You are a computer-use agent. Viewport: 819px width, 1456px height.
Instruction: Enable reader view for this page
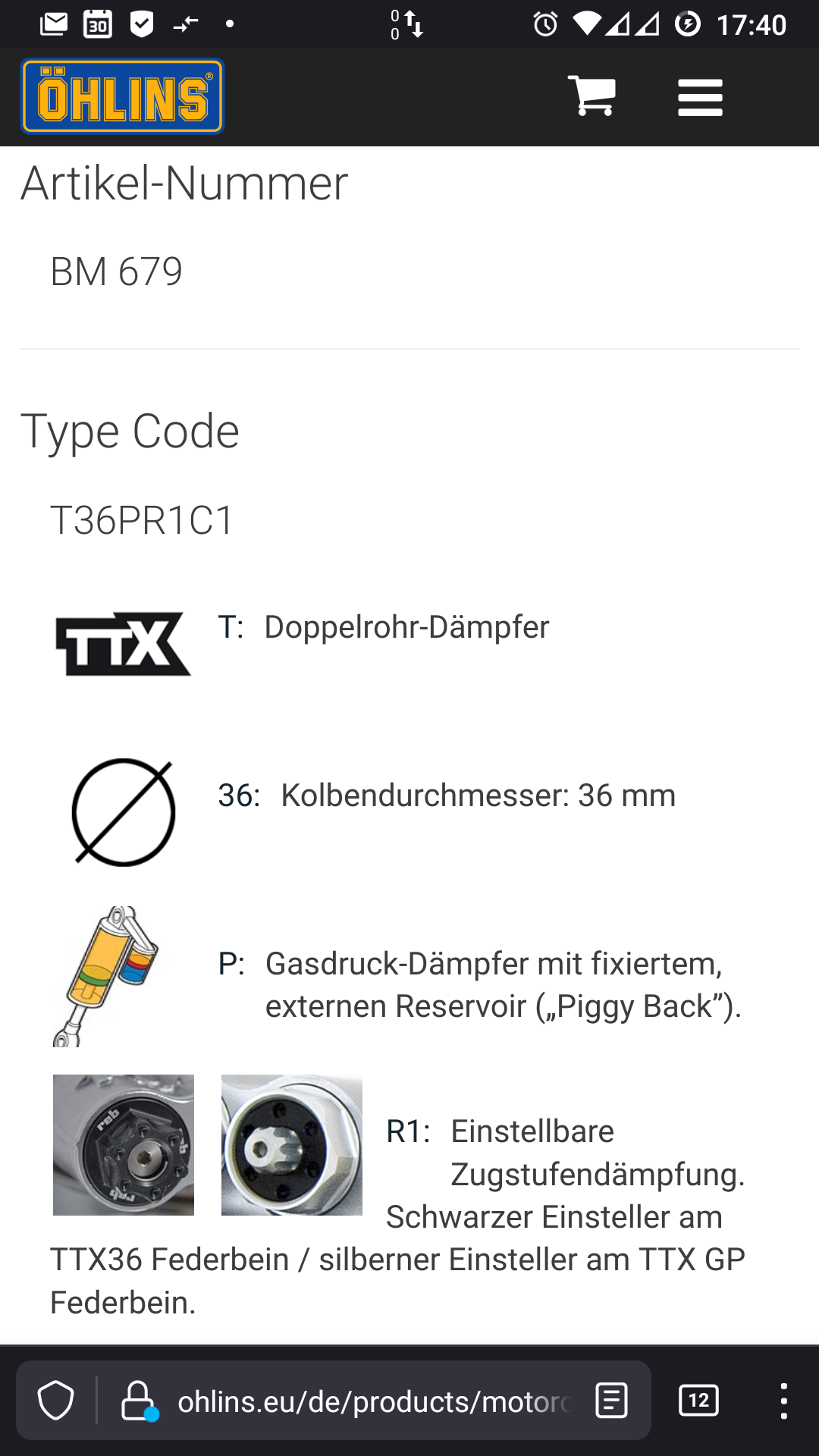611,1401
